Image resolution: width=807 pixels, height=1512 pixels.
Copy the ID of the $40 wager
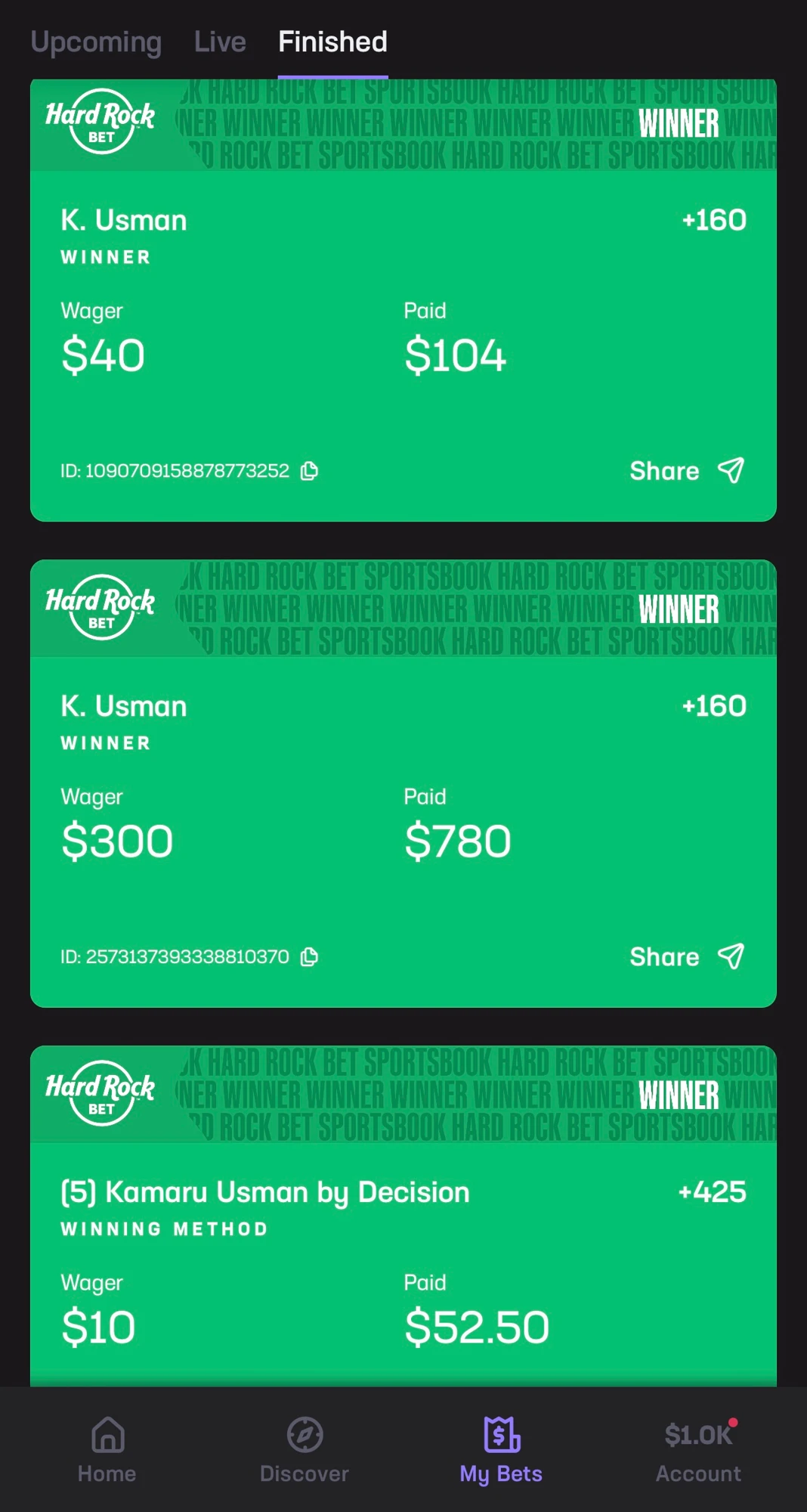(x=310, y=471)
